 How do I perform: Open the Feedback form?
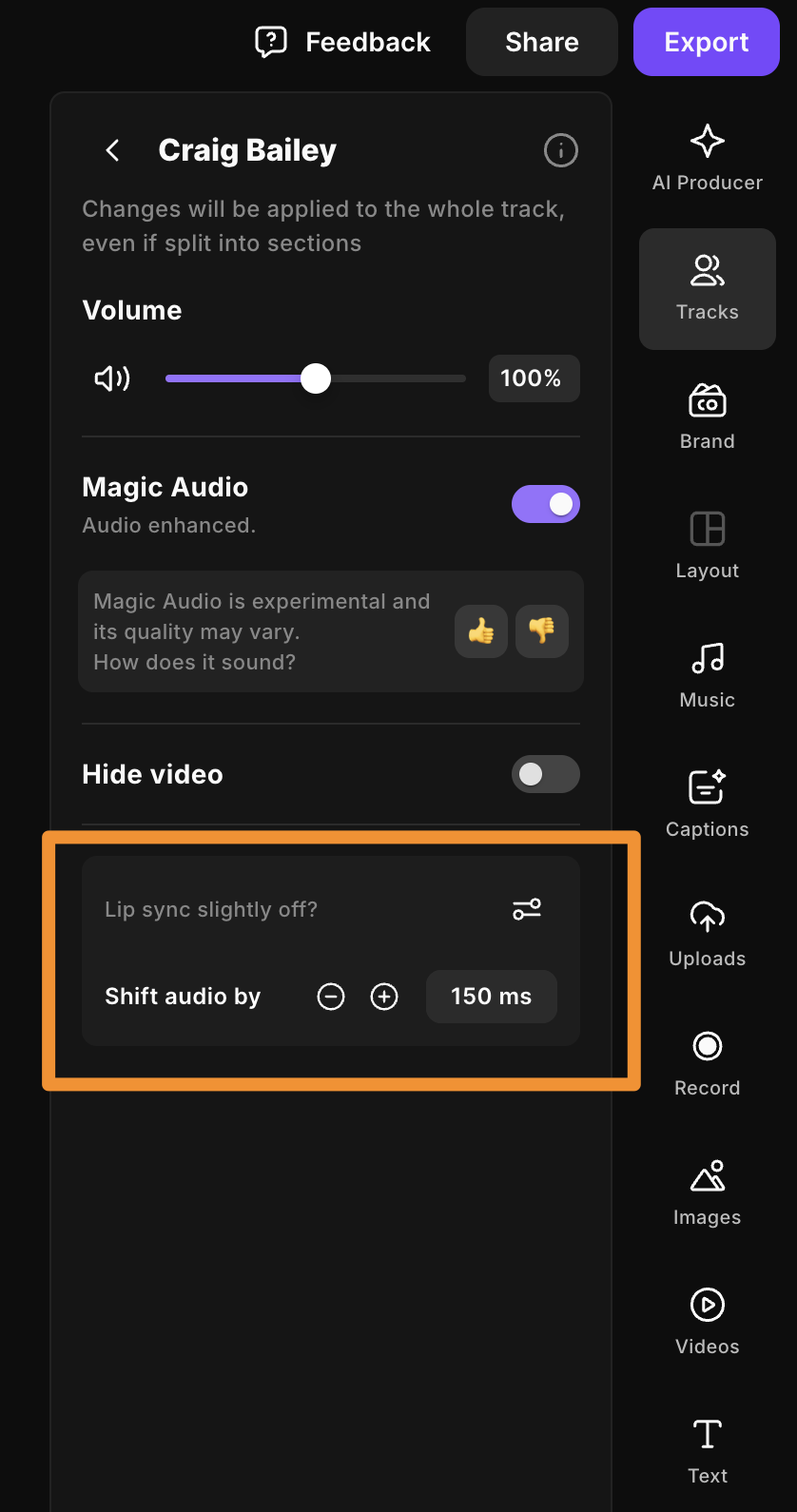[343, 42]
